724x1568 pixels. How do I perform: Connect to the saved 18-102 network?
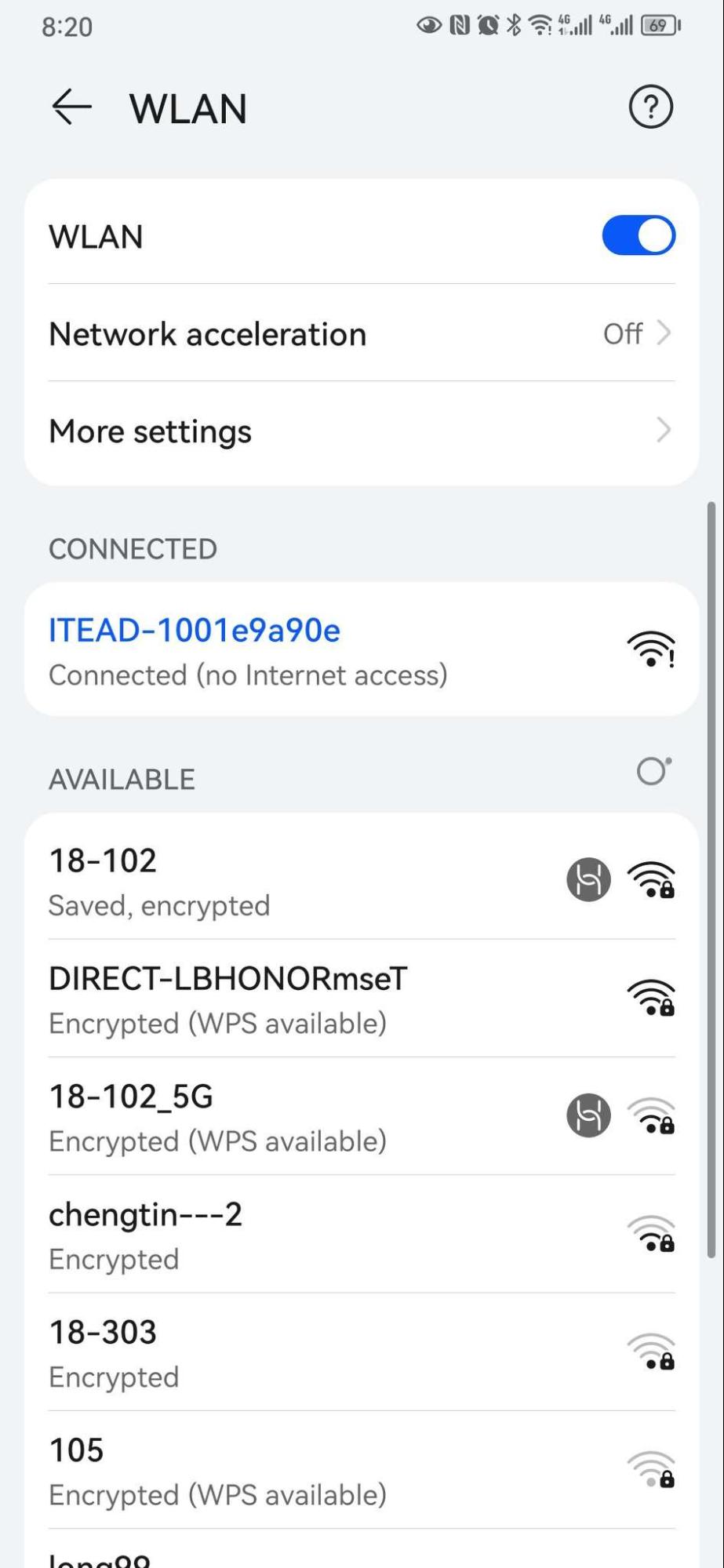pyautogui.click(x=298, y=881)
